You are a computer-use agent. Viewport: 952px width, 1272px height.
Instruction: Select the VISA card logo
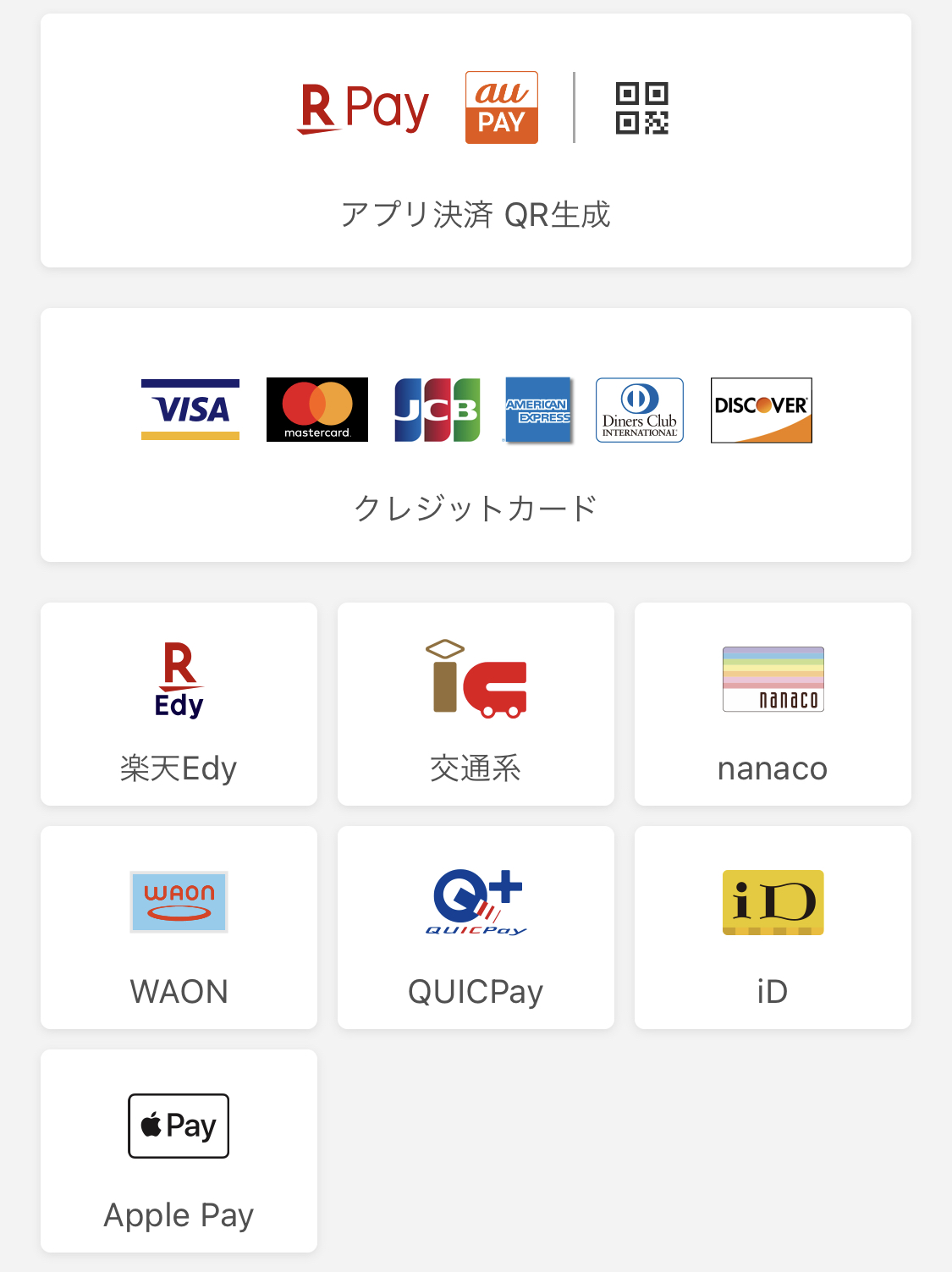pos(190,410)
